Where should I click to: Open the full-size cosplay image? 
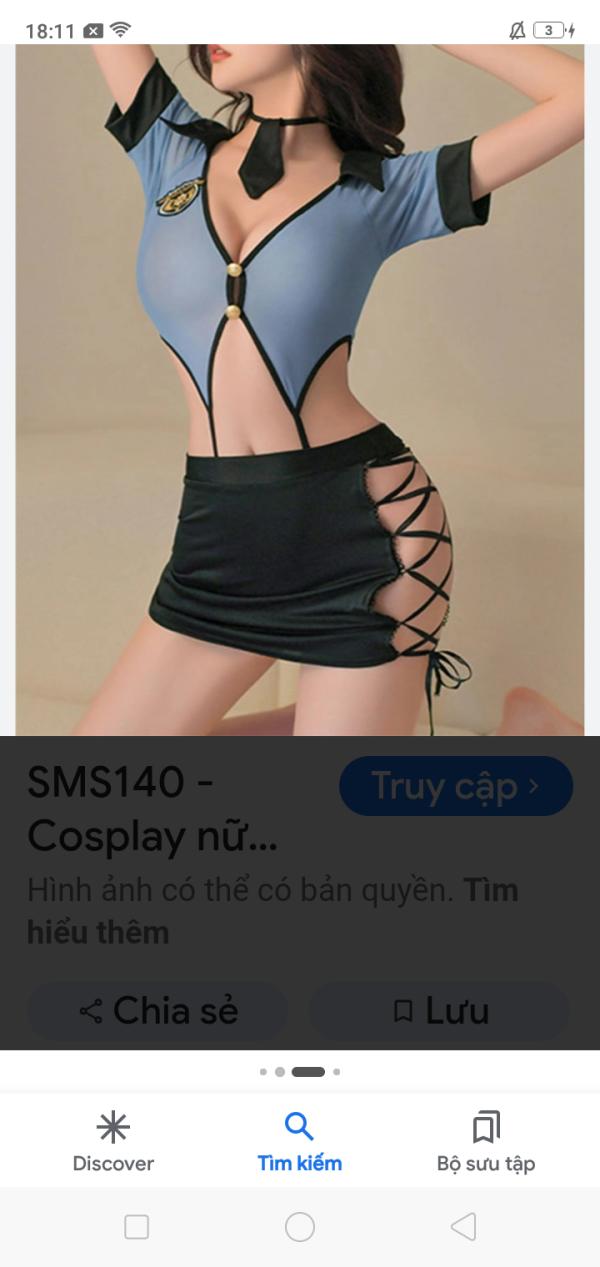(300, 390)
